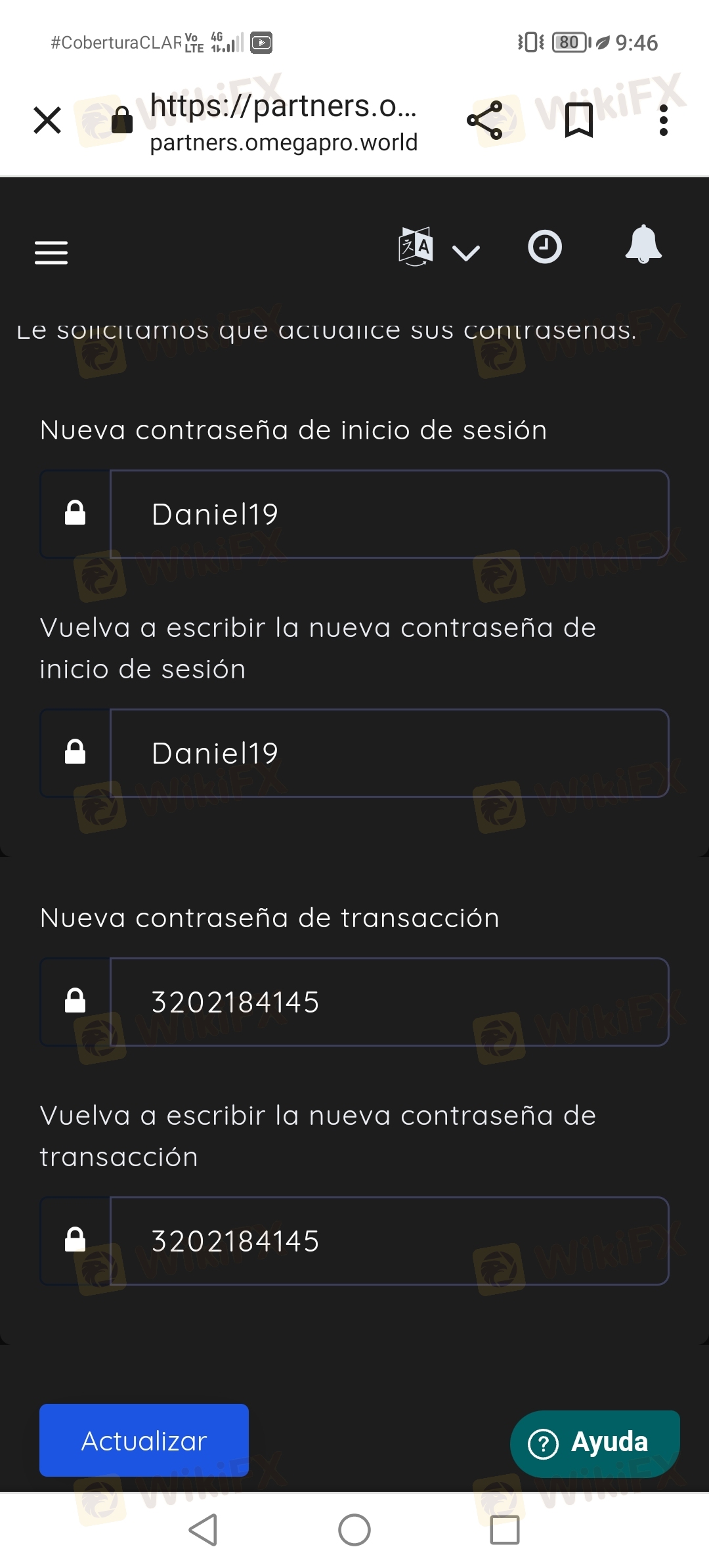This screenshot has height=1568, width=709.
Task: Bookmark the current page
Action: [579, 120]
